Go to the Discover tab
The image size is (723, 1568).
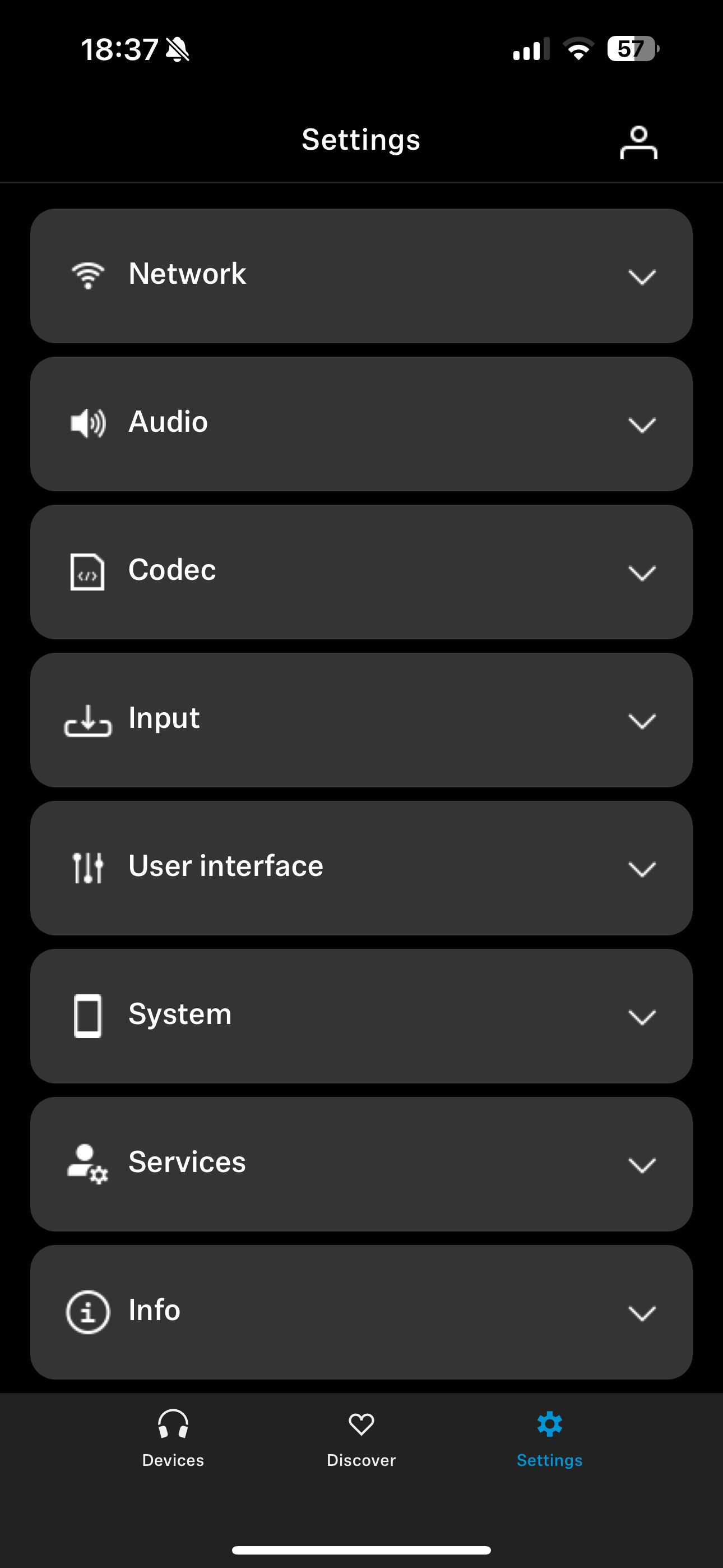coord(361,1438)
